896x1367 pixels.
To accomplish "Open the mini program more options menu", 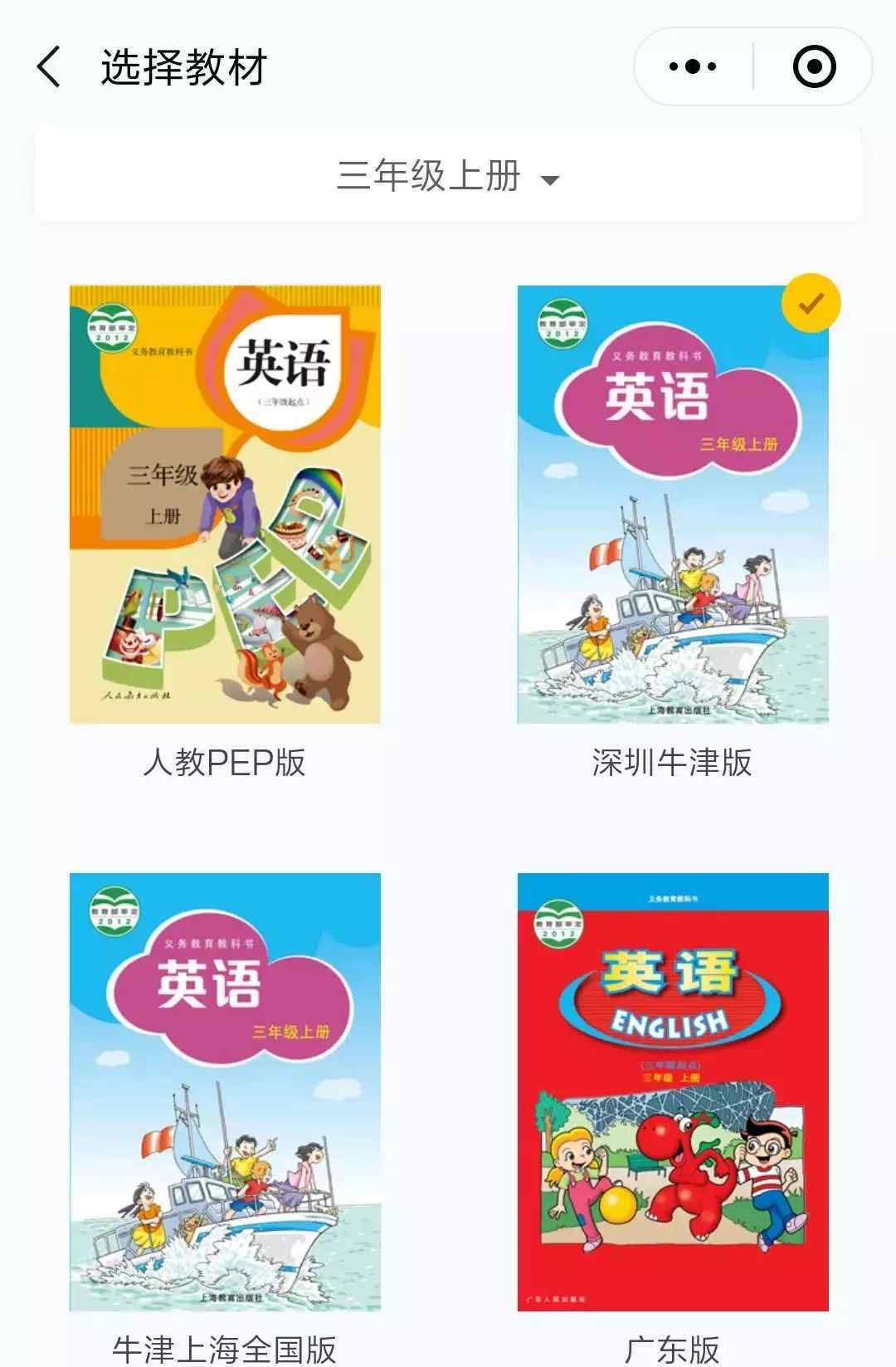I will 692,66.
